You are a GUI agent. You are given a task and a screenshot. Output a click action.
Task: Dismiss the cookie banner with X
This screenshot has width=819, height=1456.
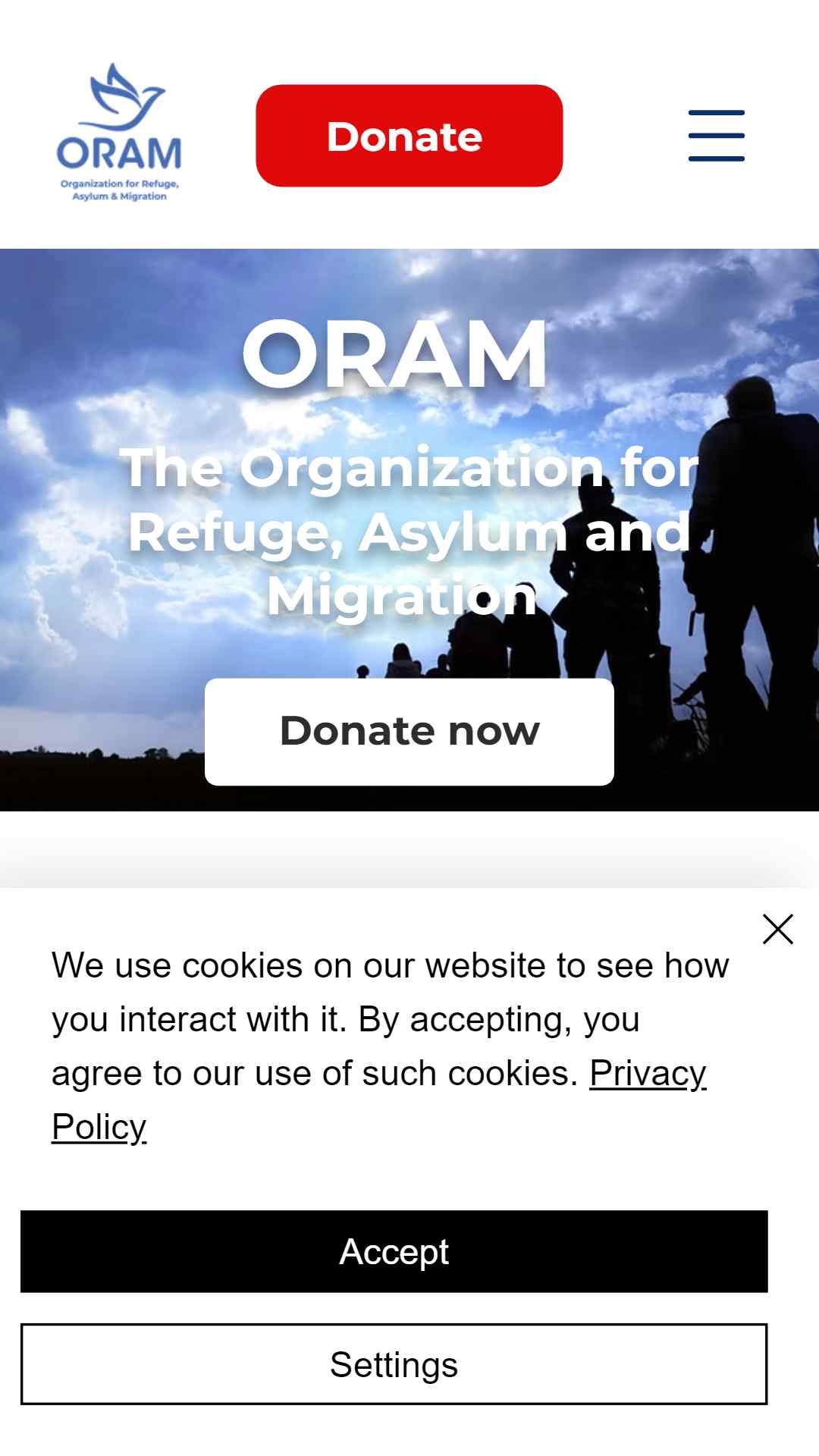point(778,929)
